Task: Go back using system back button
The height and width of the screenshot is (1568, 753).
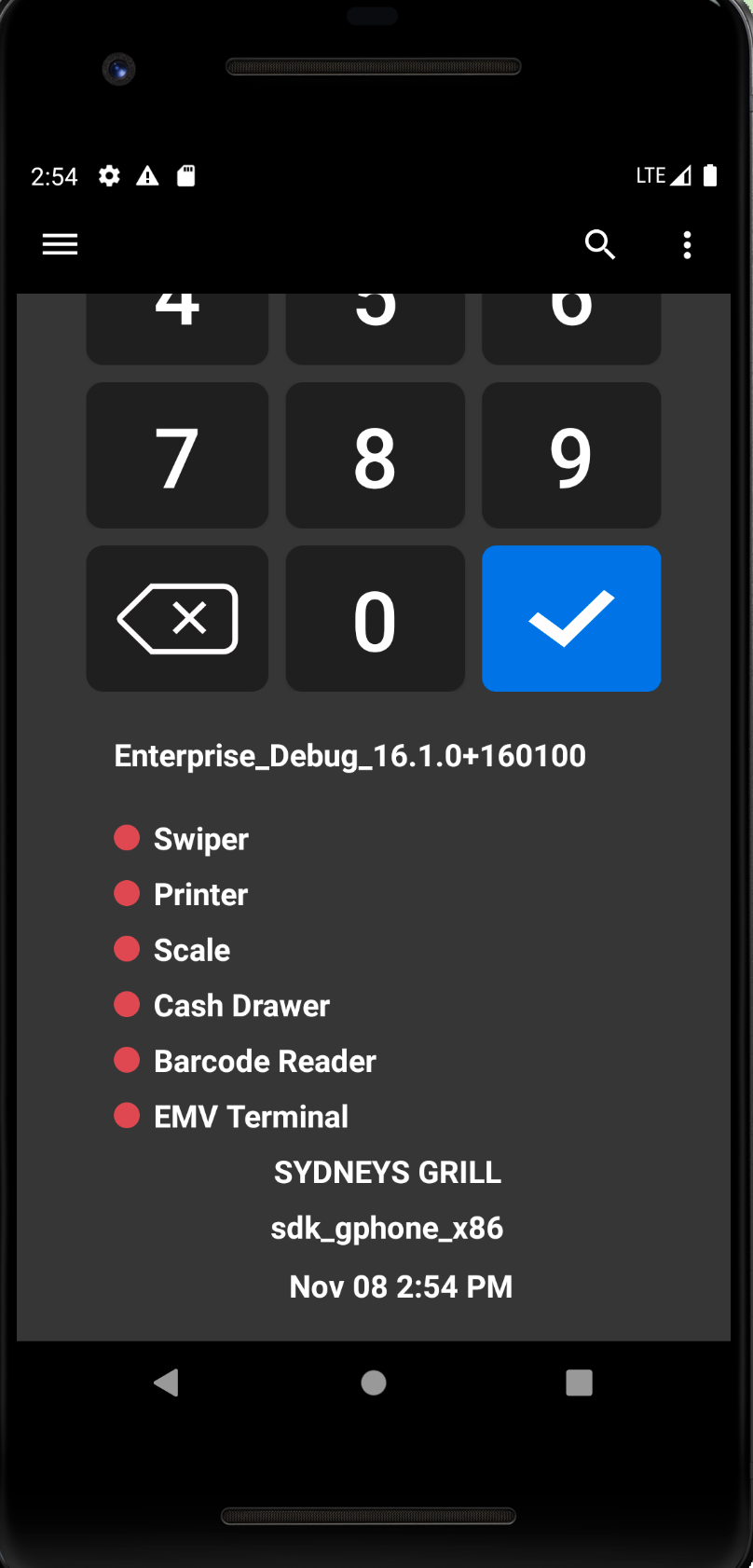Action: coord(166,1382)
